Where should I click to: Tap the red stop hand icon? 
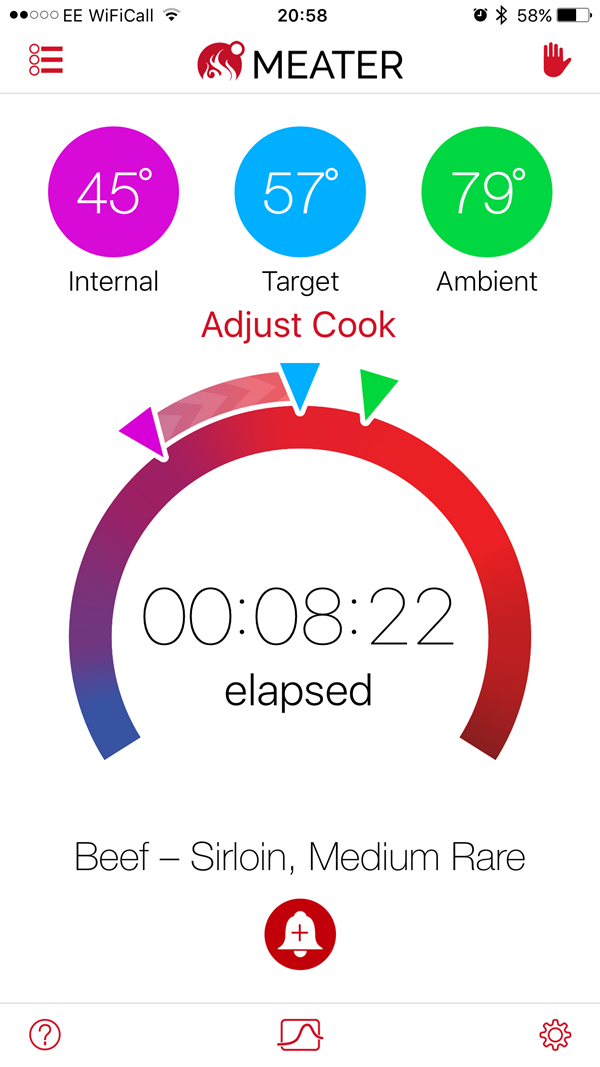tap(556, 61)
